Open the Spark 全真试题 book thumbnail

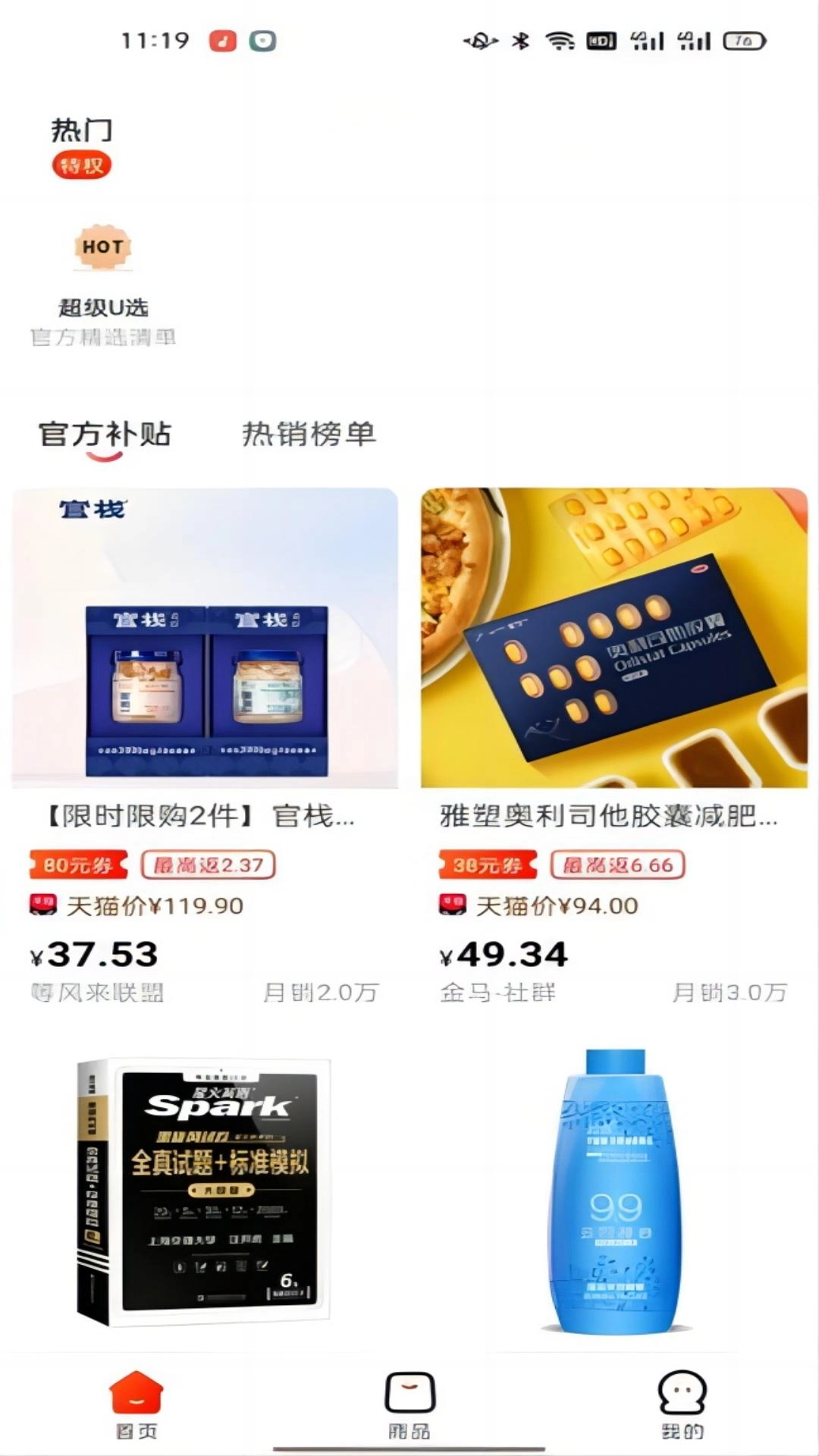pyautogui.click(x=203, y=1191)
